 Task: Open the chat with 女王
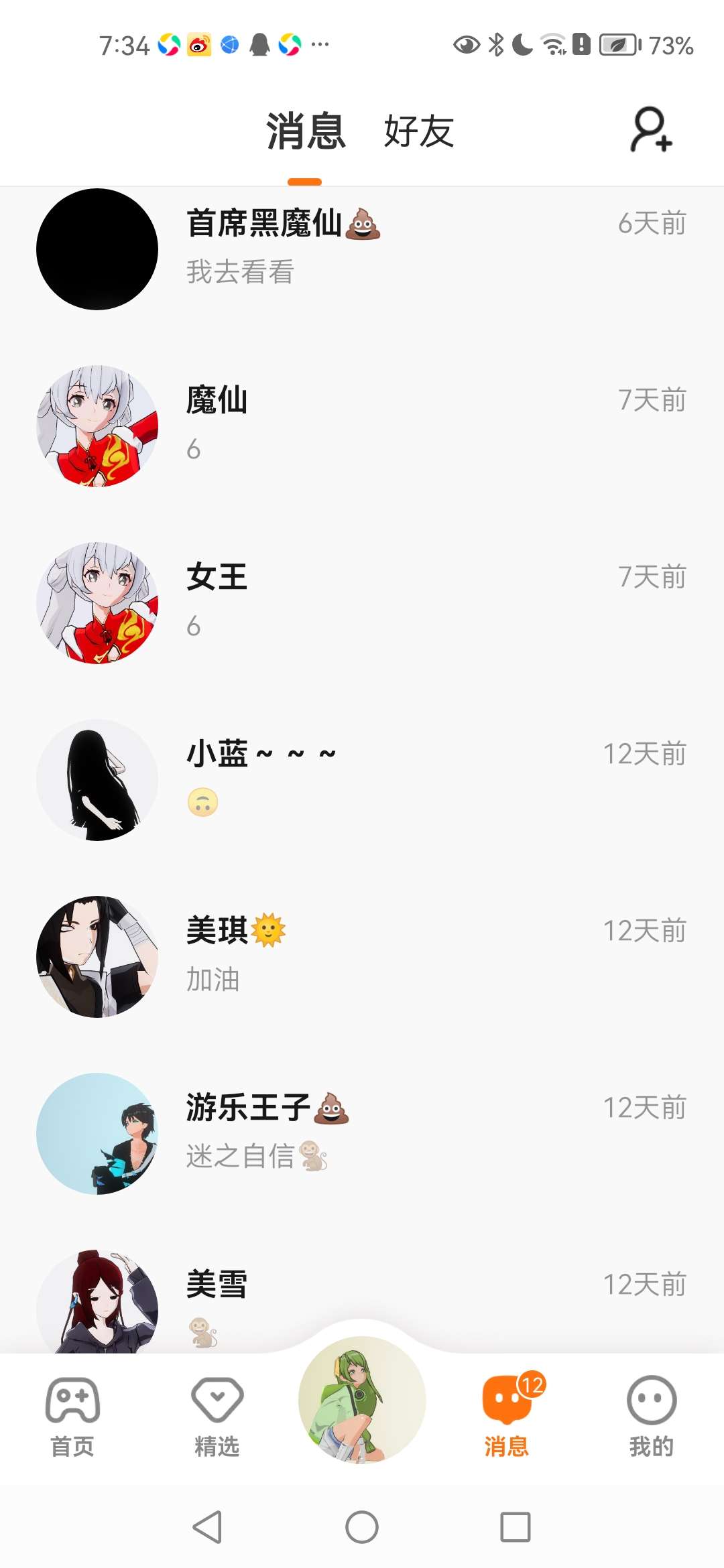coord(362,603)
